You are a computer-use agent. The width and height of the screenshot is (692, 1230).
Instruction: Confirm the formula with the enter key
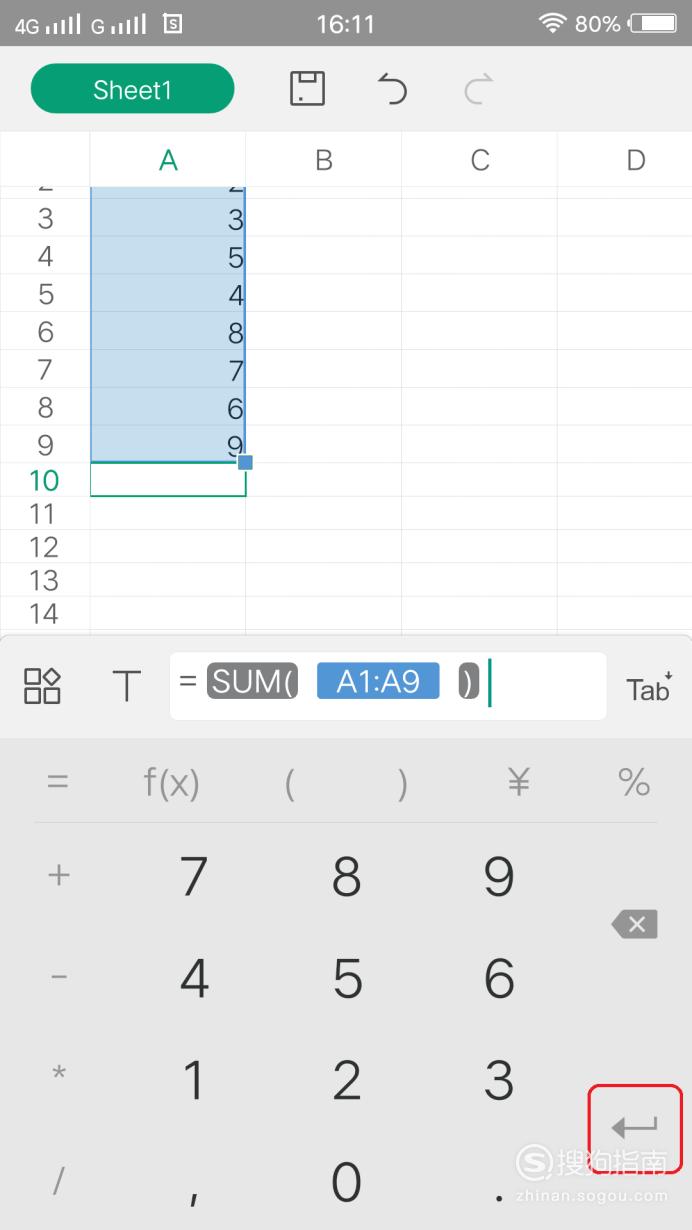point(634,1129)
